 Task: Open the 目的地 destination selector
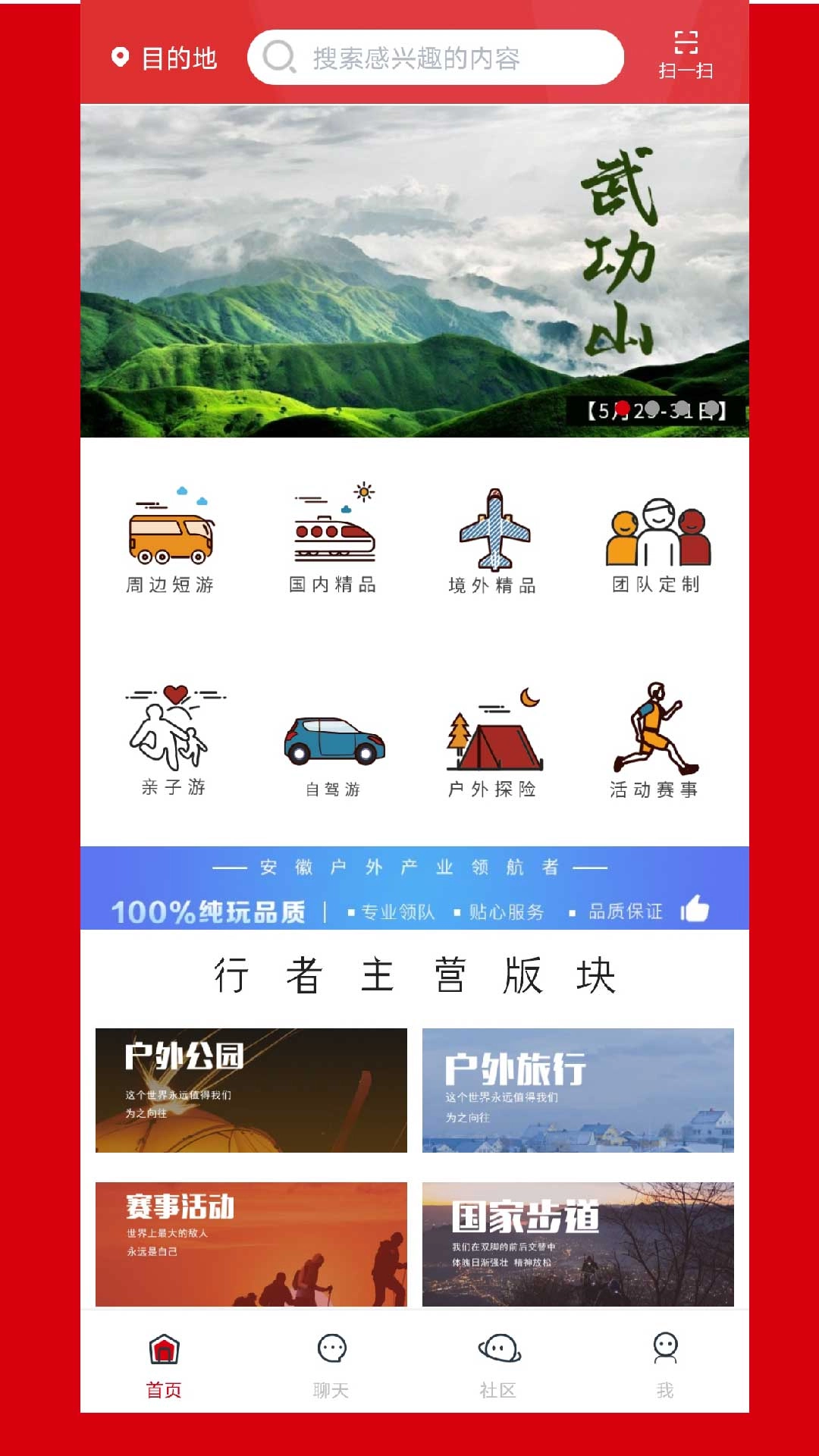tap(165, 58)
